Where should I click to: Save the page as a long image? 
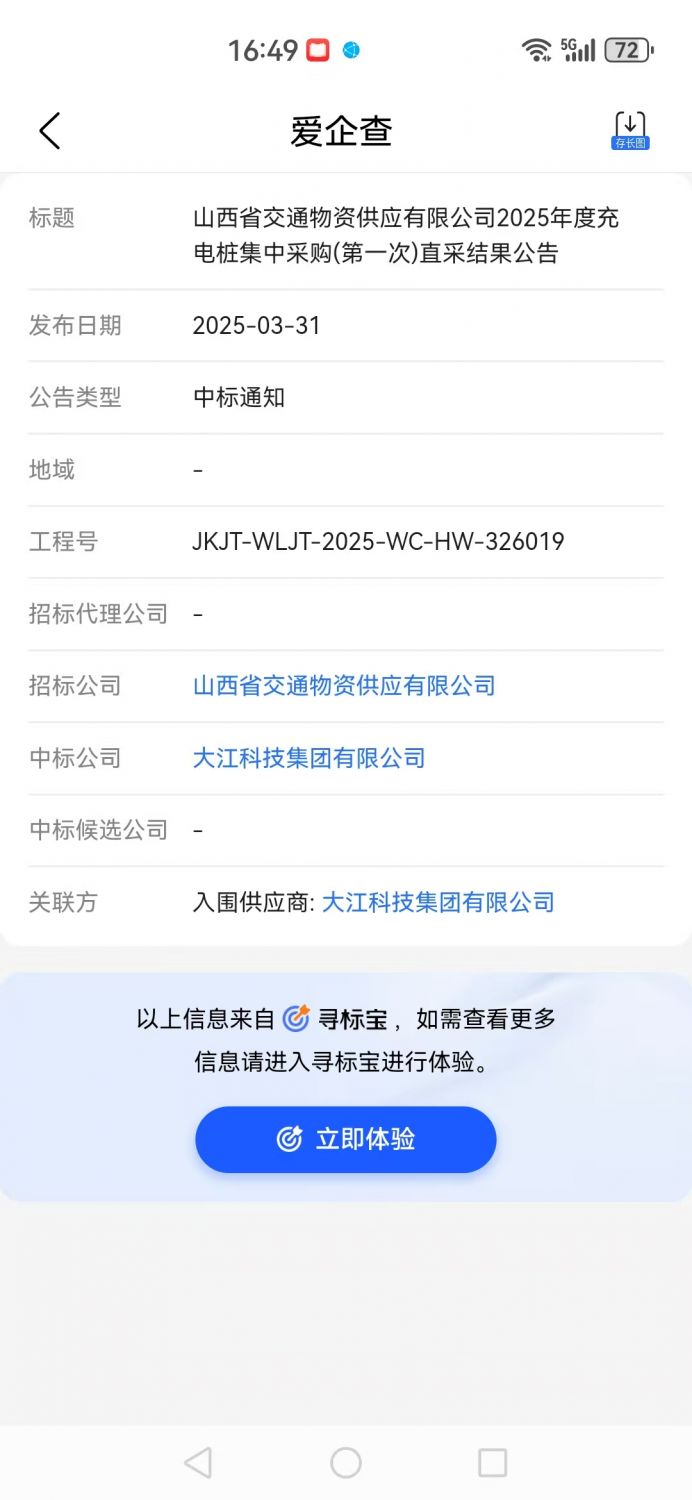point(630,131)
